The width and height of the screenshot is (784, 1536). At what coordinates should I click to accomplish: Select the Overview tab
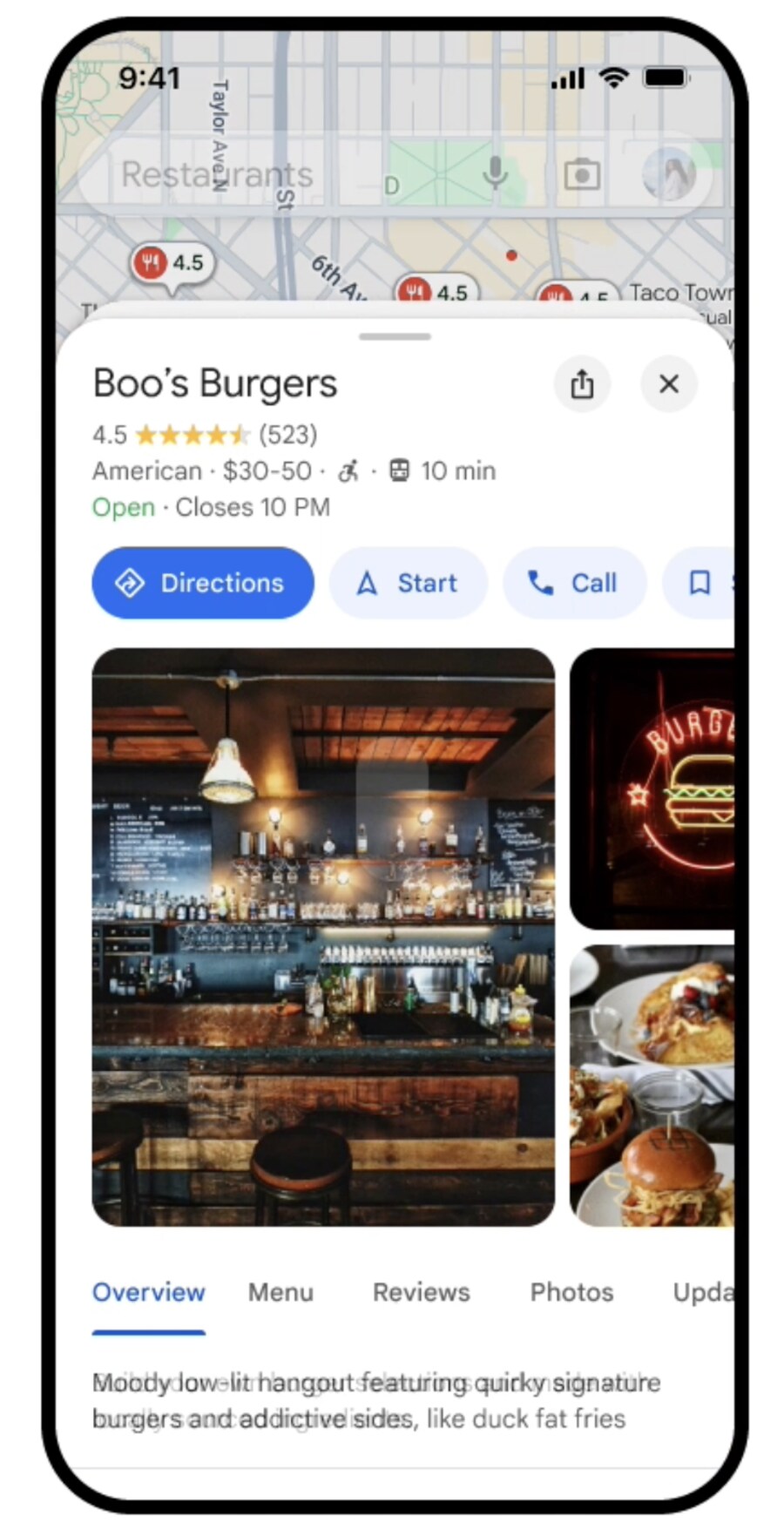point(149,1292)
